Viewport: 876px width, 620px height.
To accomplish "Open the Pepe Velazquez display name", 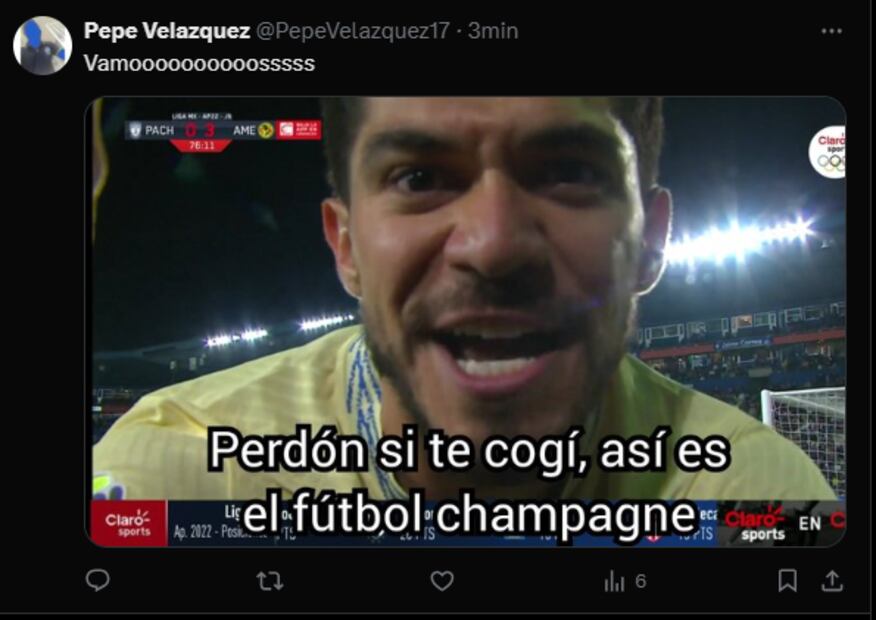I will pos(167,31).
